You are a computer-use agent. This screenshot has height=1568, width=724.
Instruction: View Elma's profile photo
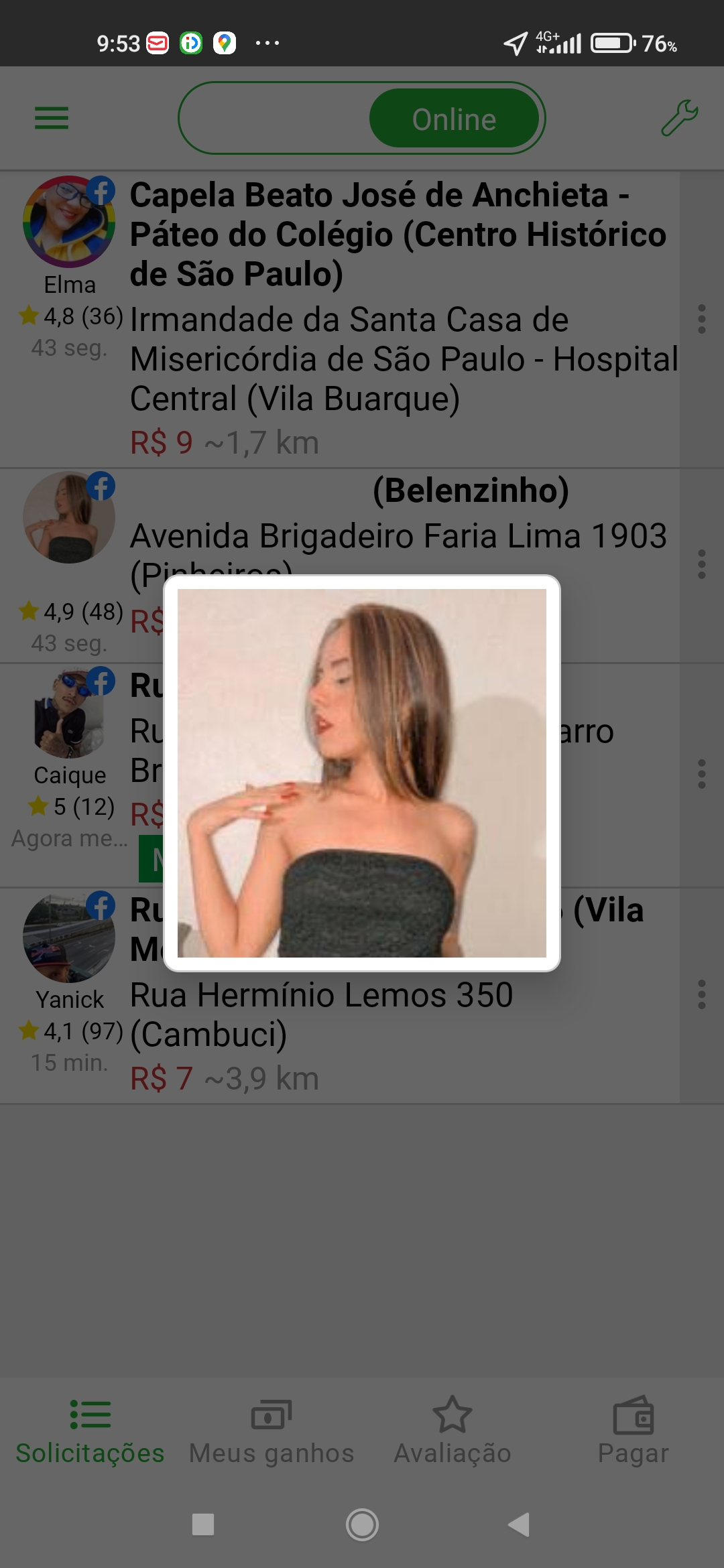pyautogui.click(x=69, y=222)
